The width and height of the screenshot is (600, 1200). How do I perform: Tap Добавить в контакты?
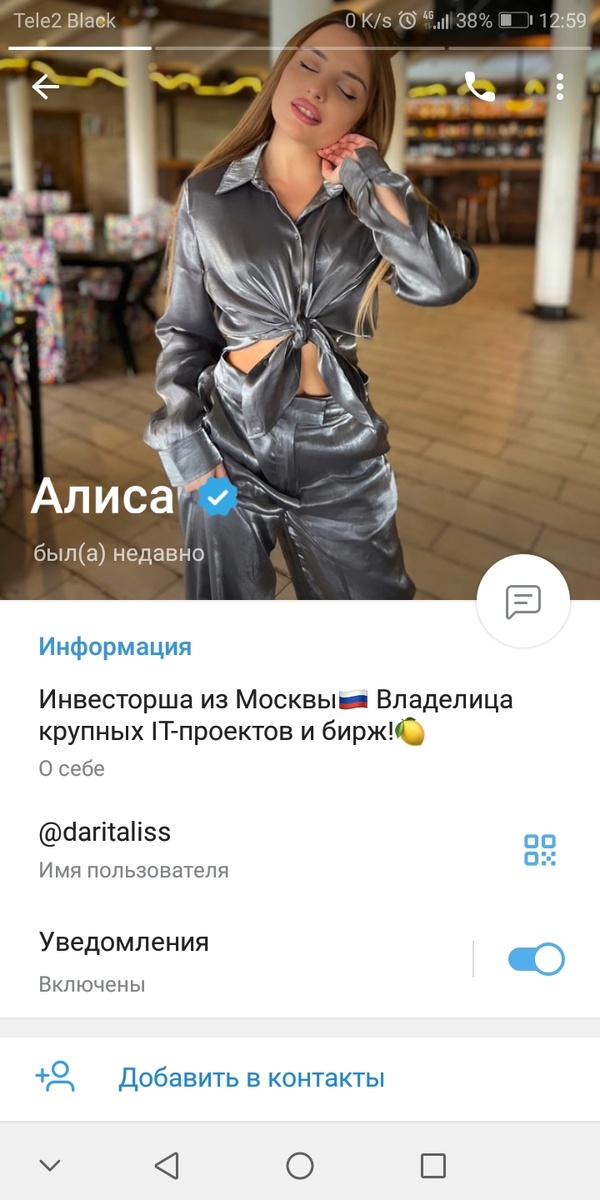[251, 1078]
